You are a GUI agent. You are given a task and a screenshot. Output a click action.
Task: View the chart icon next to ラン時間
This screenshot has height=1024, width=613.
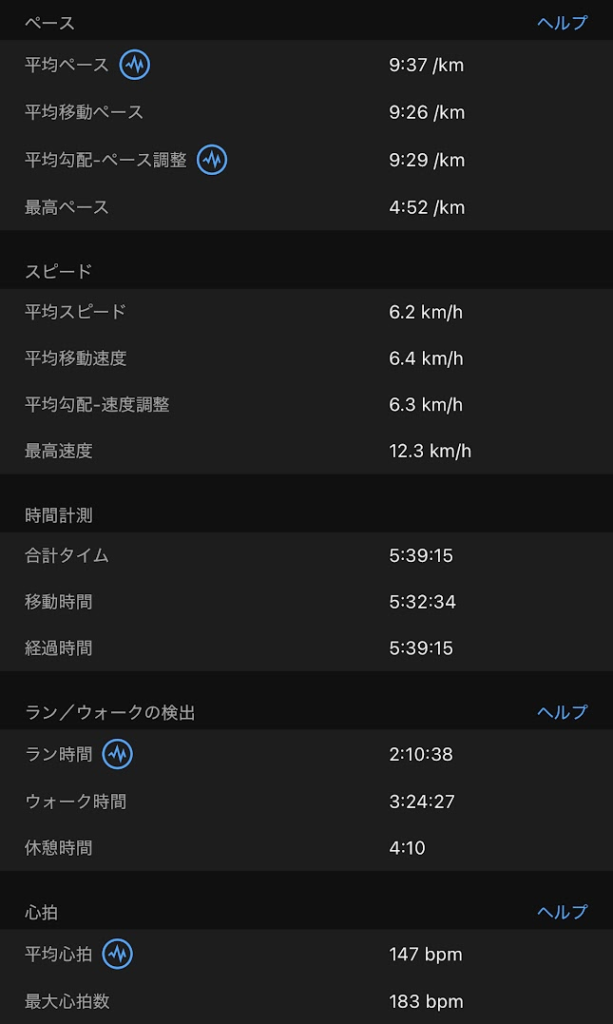pyautogui.click(x=118, y=754)
